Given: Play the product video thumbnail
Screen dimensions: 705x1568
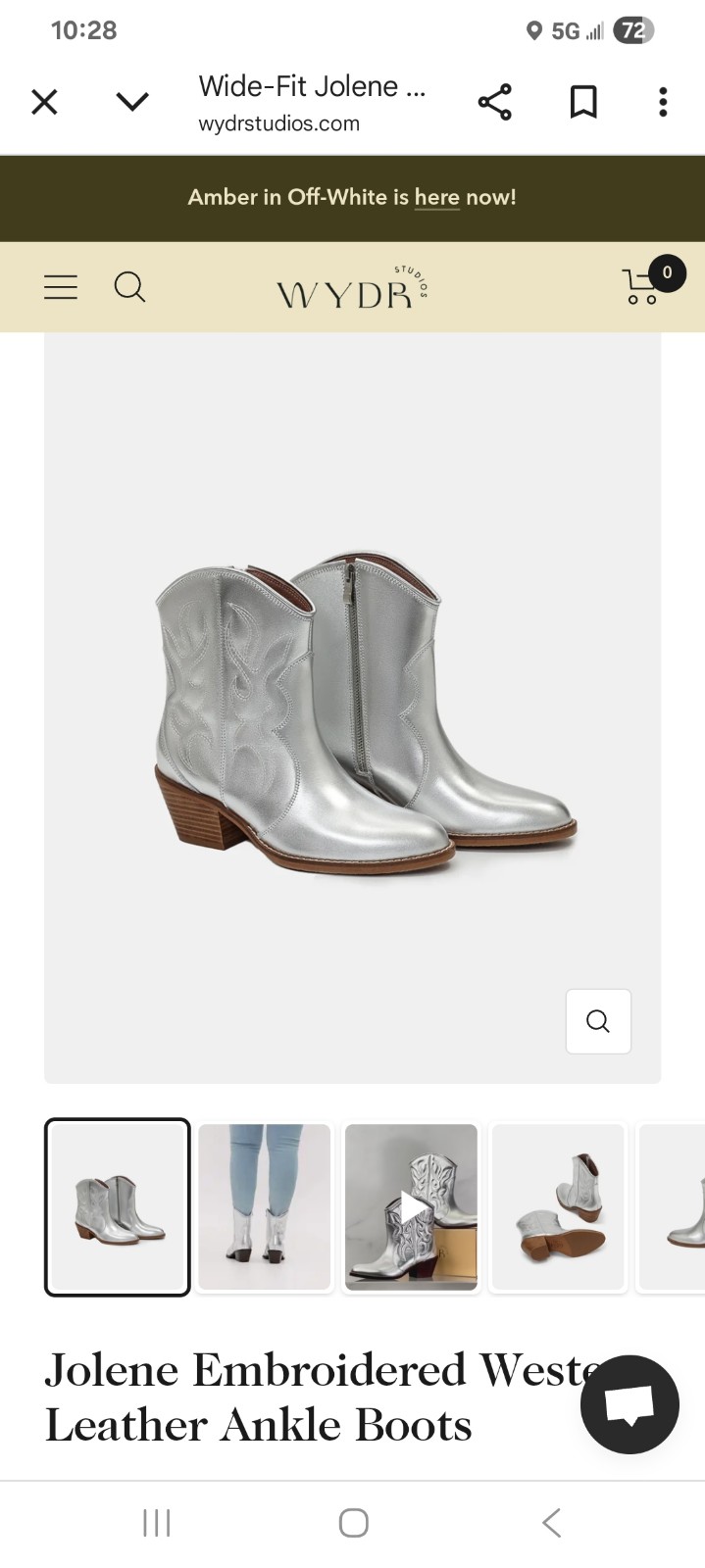Looking at the screenshot, I should tap(412, 1207).
